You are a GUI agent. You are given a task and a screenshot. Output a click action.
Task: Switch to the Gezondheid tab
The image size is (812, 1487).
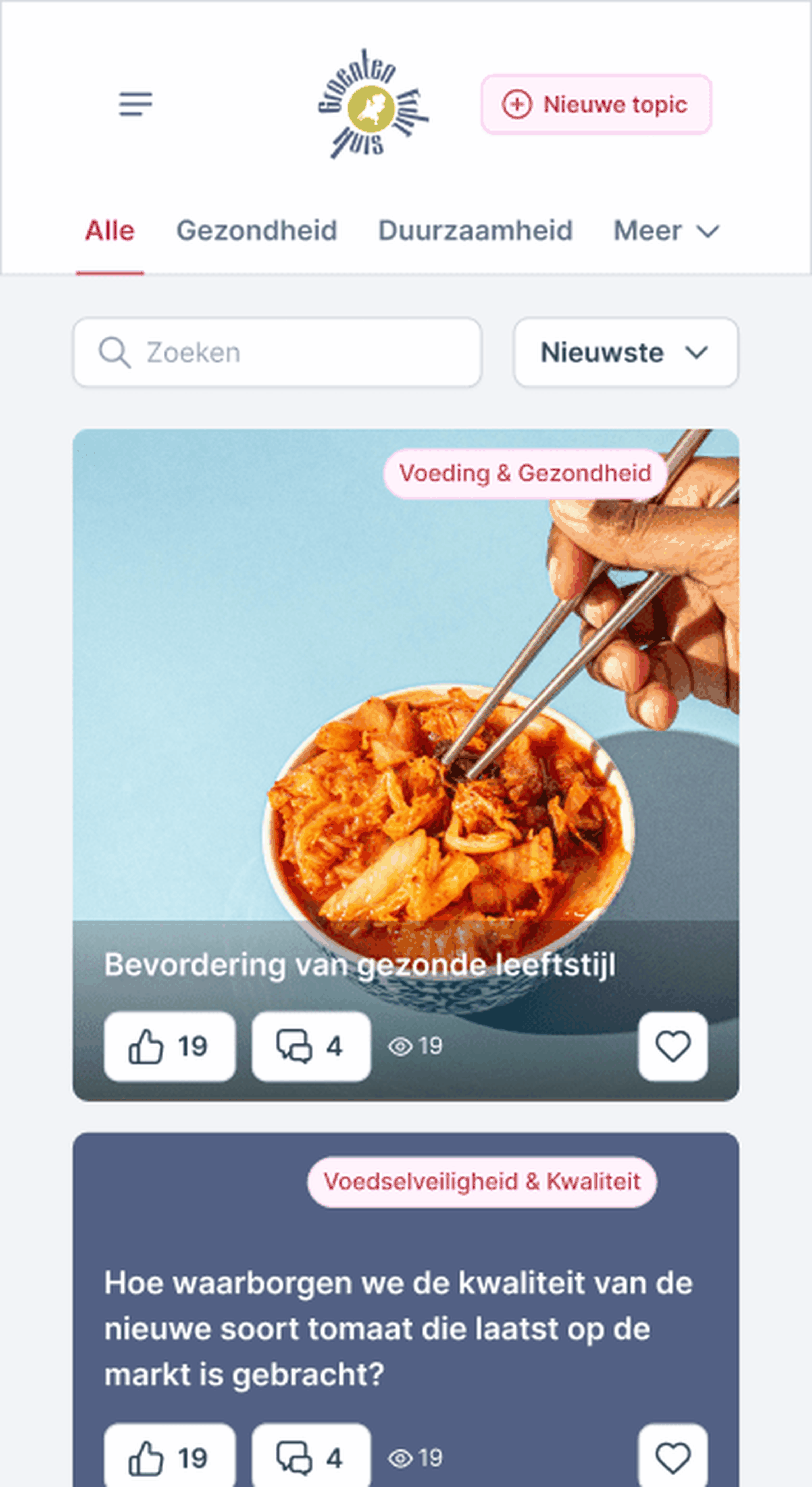click(x=256, y=231)
